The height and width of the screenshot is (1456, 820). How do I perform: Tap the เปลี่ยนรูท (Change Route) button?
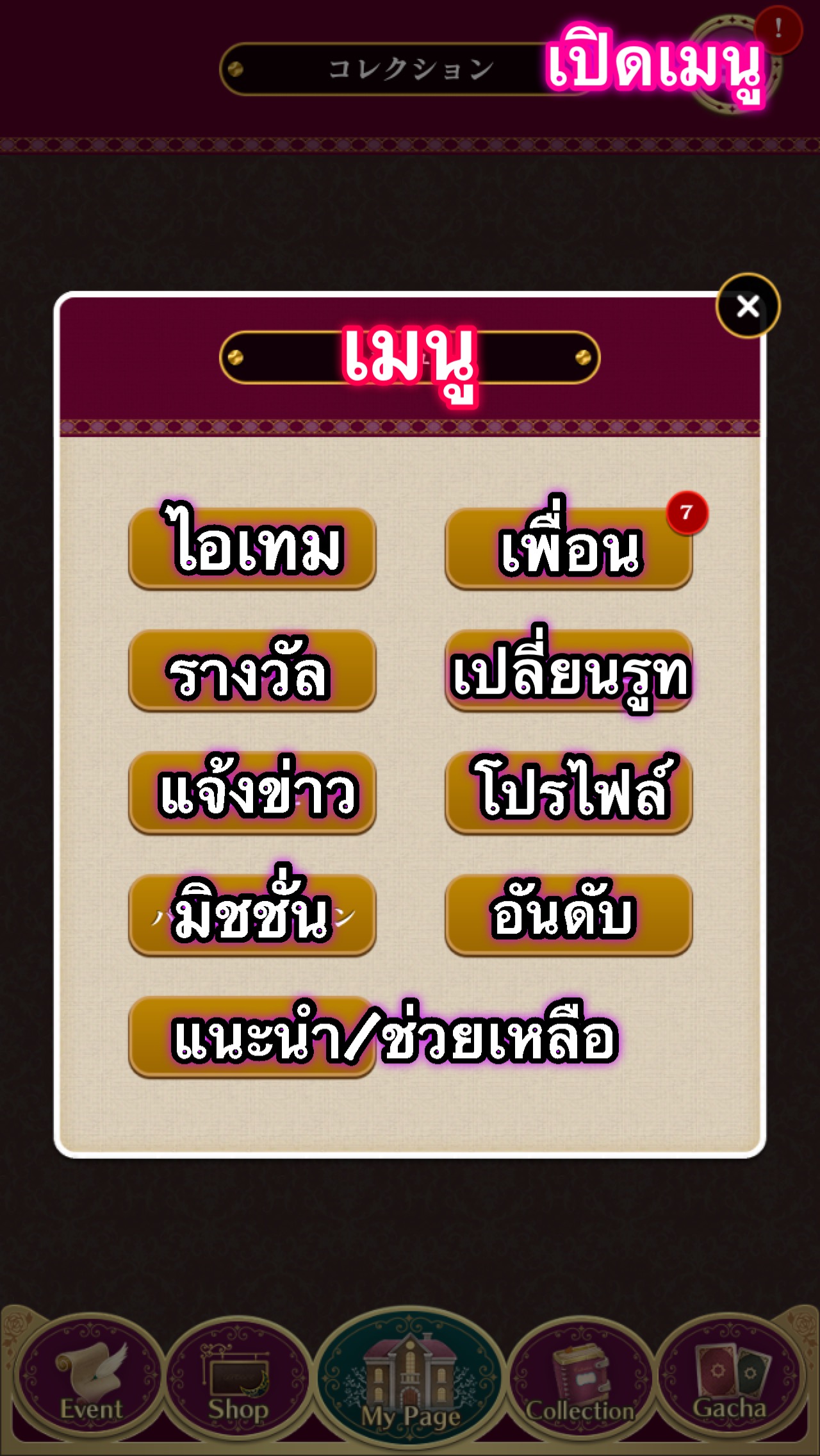pos(569,670)
